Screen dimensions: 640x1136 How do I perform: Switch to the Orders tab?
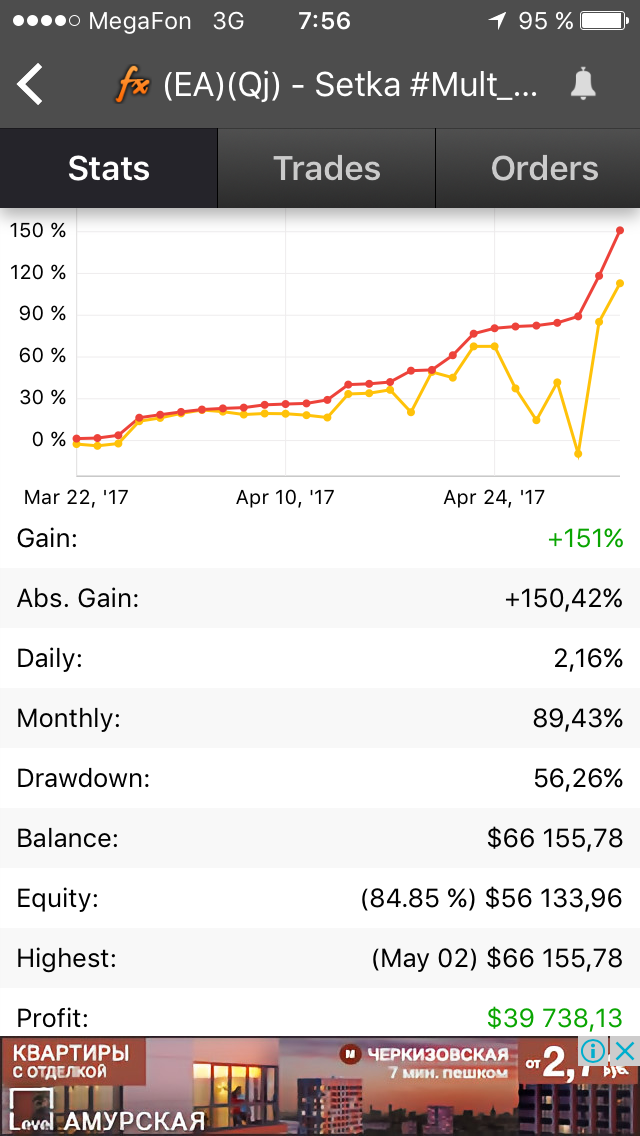[538, 168]
